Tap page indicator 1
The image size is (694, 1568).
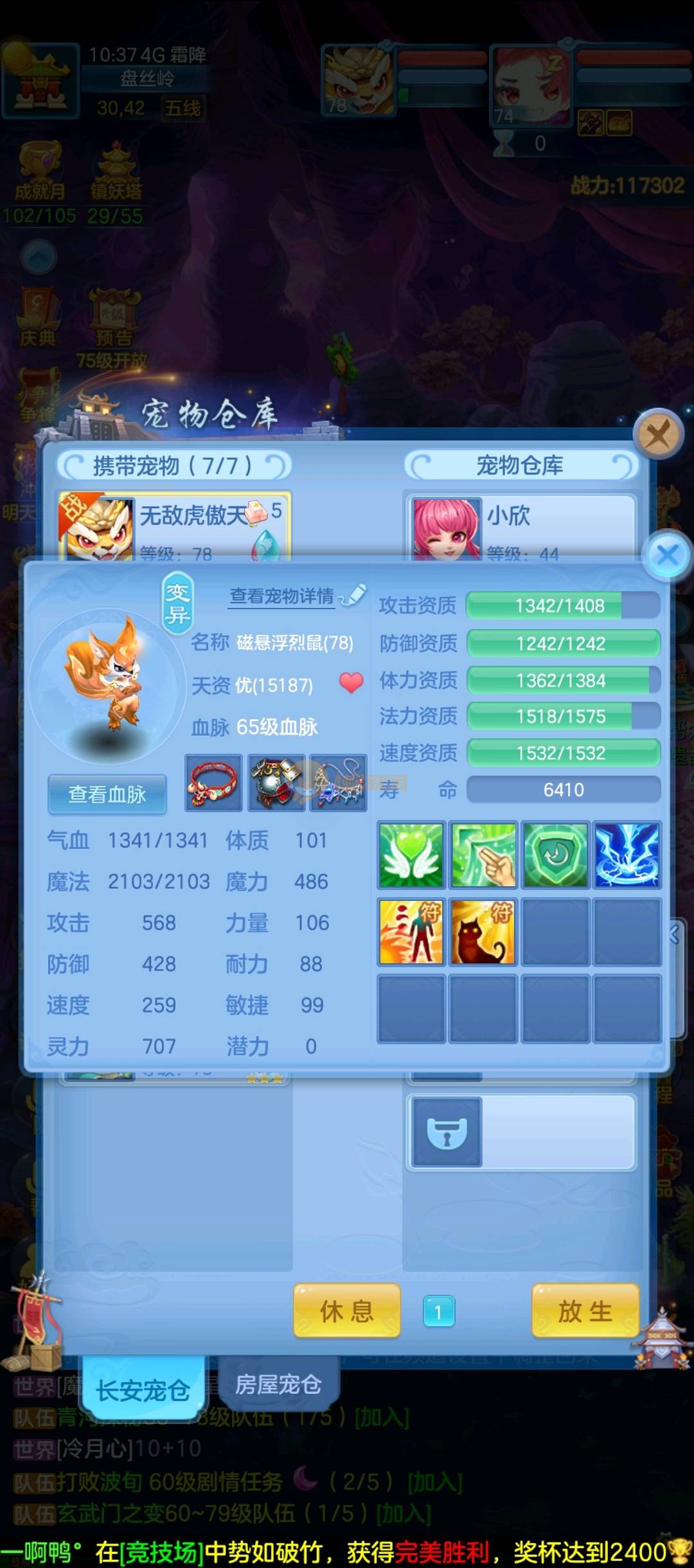pos(439,1312)
